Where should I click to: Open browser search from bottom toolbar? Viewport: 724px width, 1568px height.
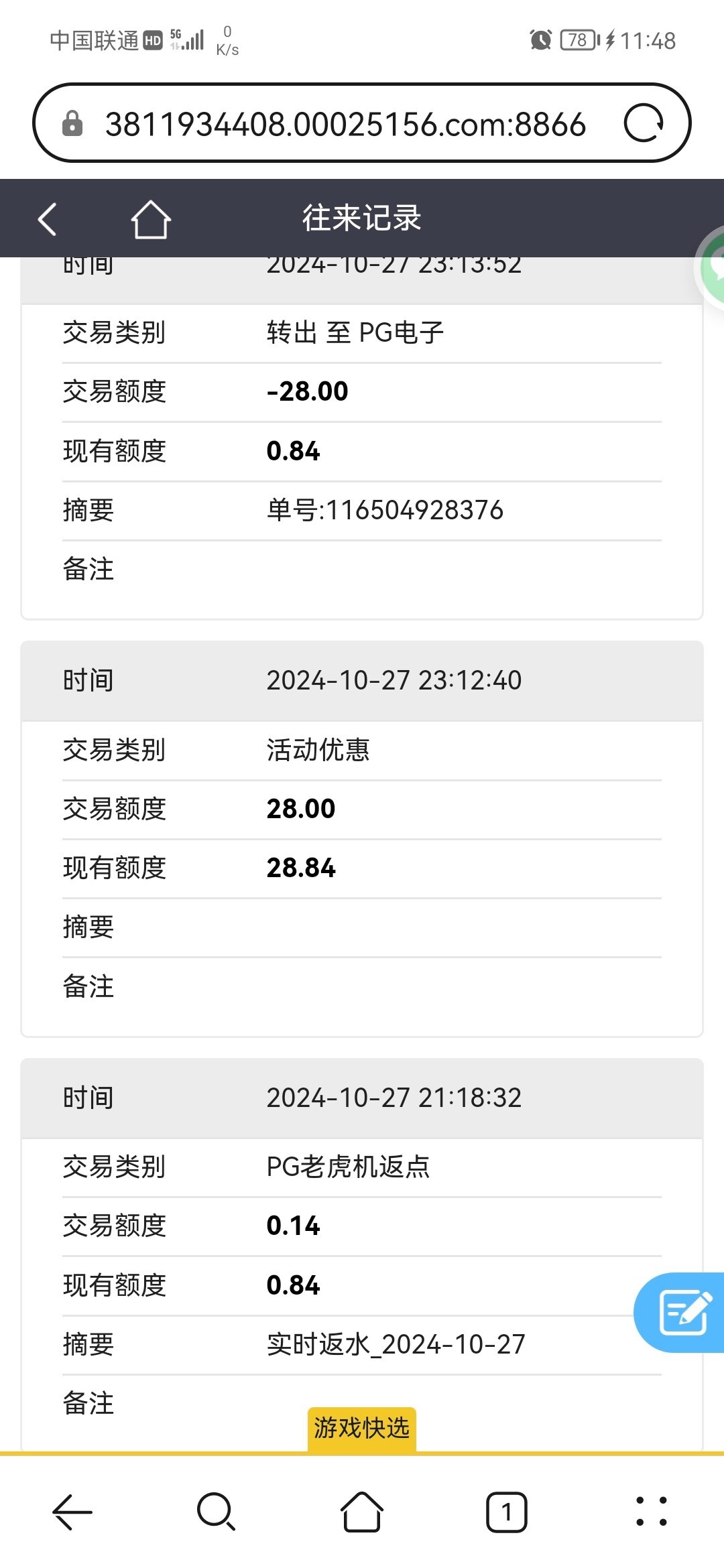(216, 1512)
